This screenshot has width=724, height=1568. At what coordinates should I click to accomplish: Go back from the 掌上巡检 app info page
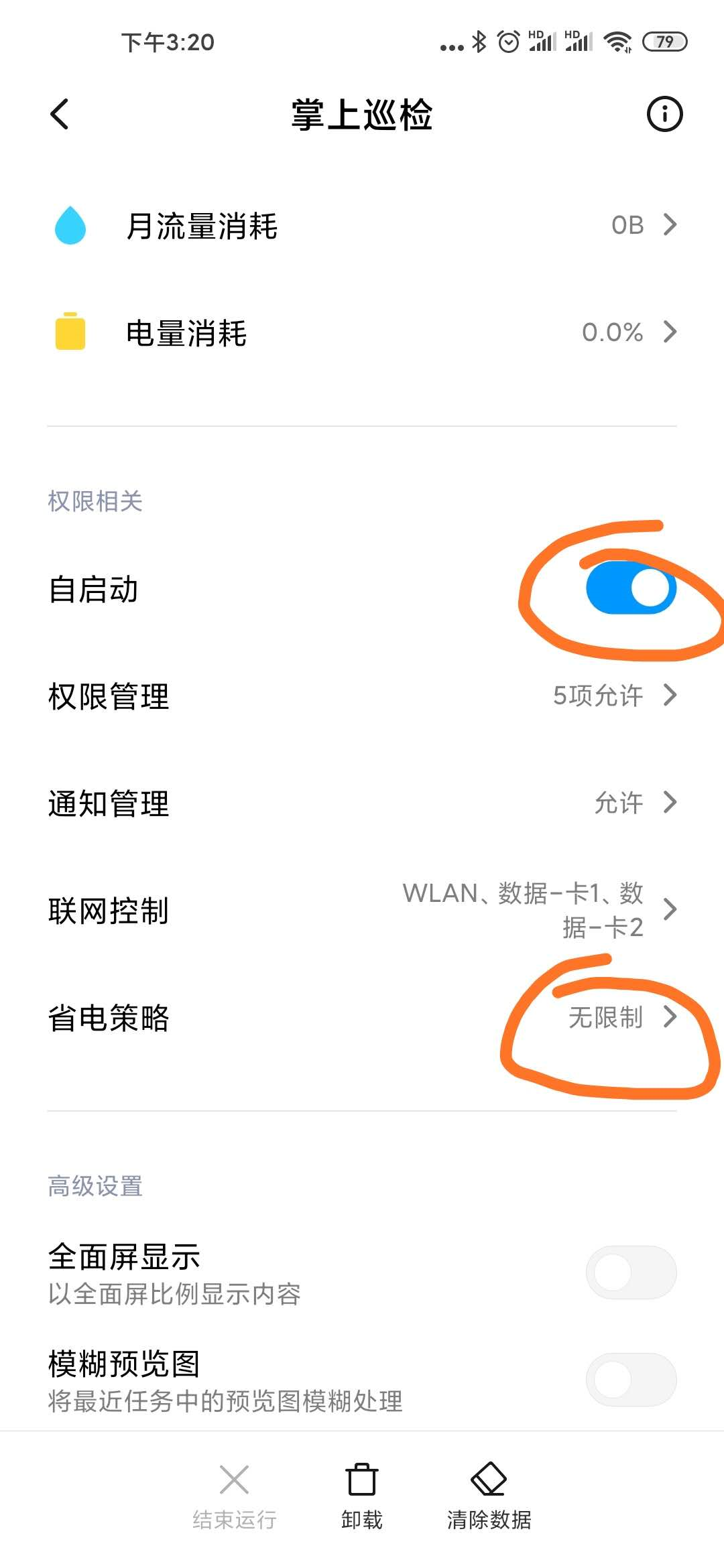[x=60, y=114]
